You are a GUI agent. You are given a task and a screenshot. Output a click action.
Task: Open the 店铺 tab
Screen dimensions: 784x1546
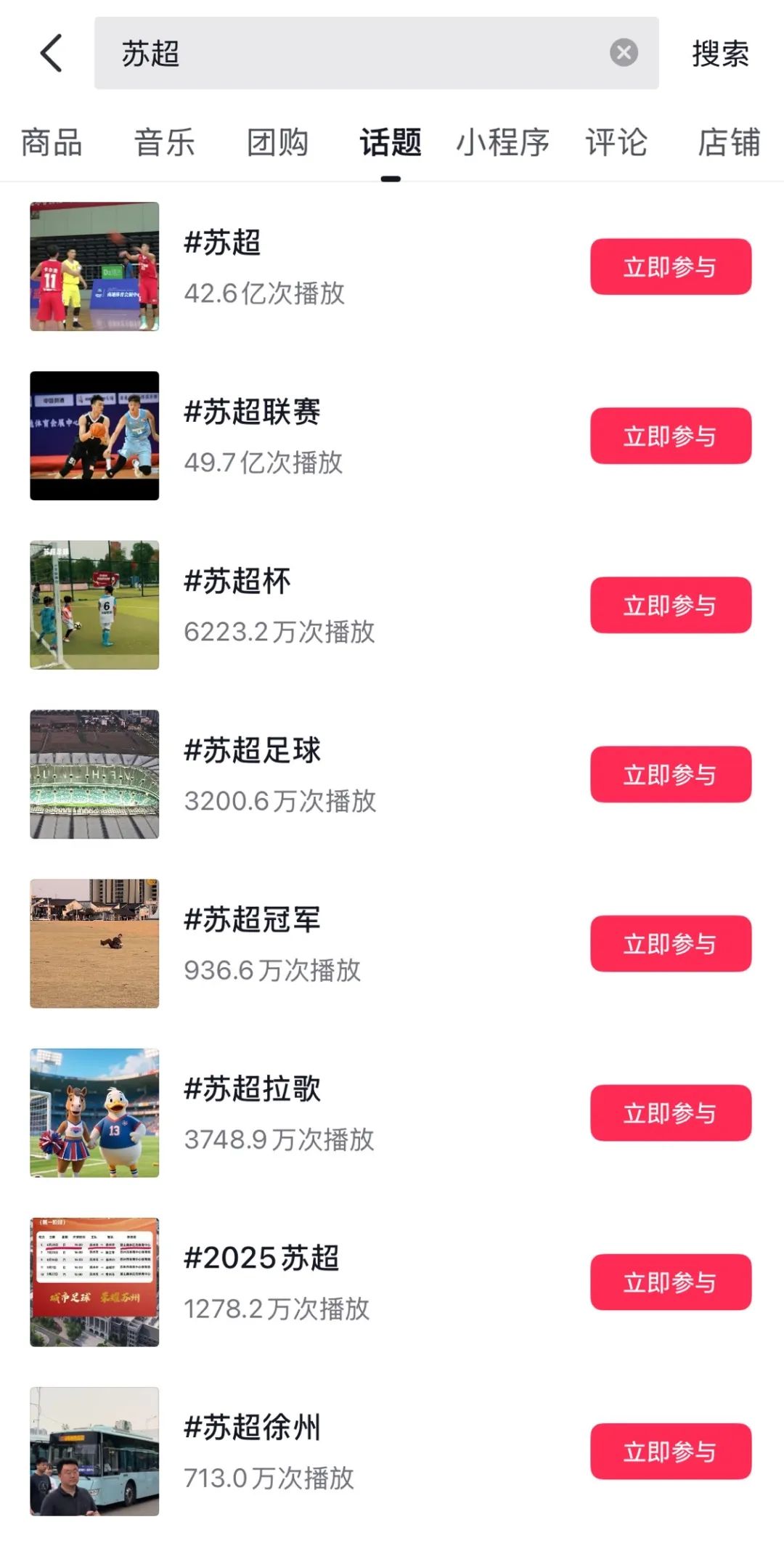coord(729,142)
